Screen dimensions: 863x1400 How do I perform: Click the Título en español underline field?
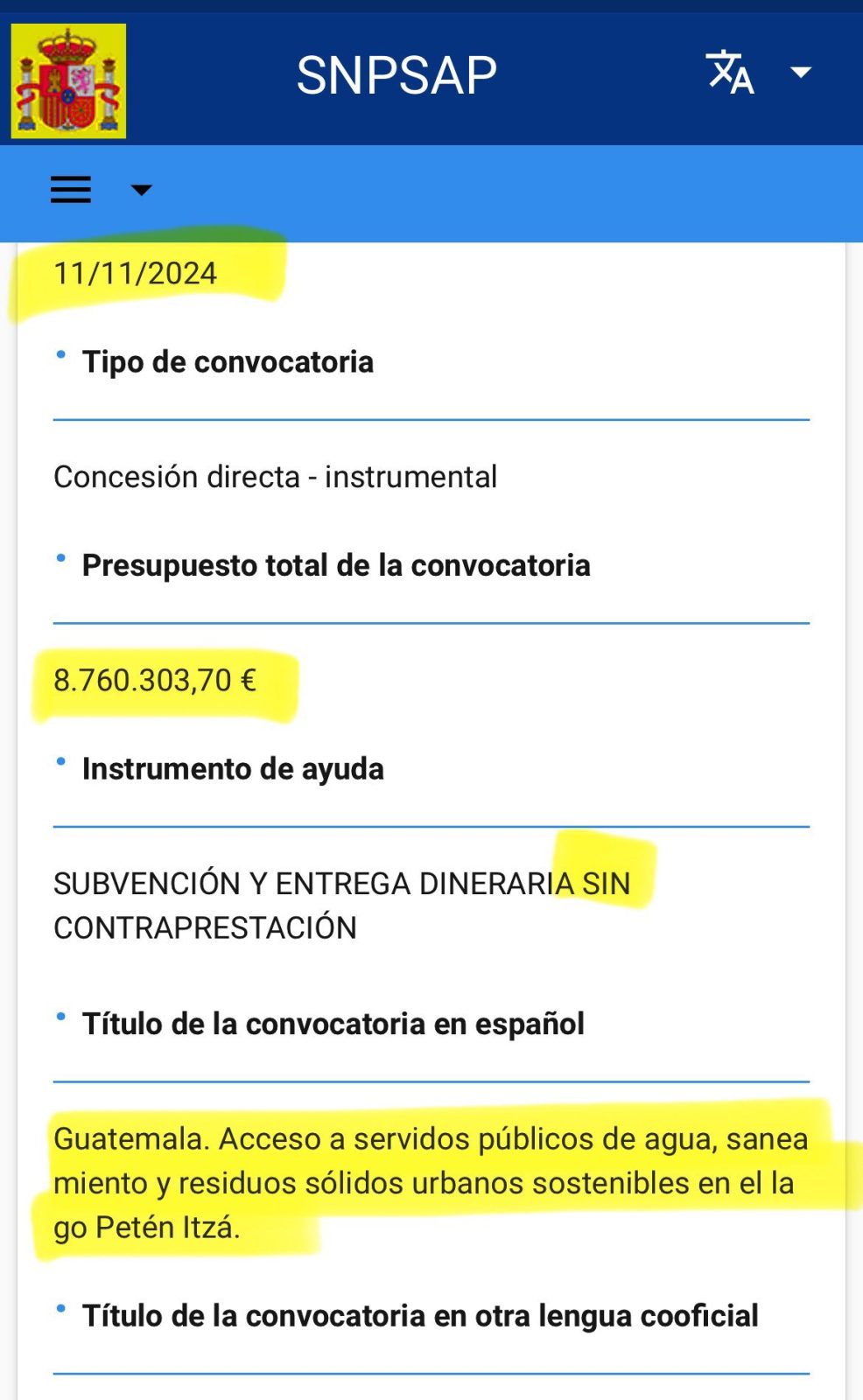pyautogui.click(x=431, y=1081)
